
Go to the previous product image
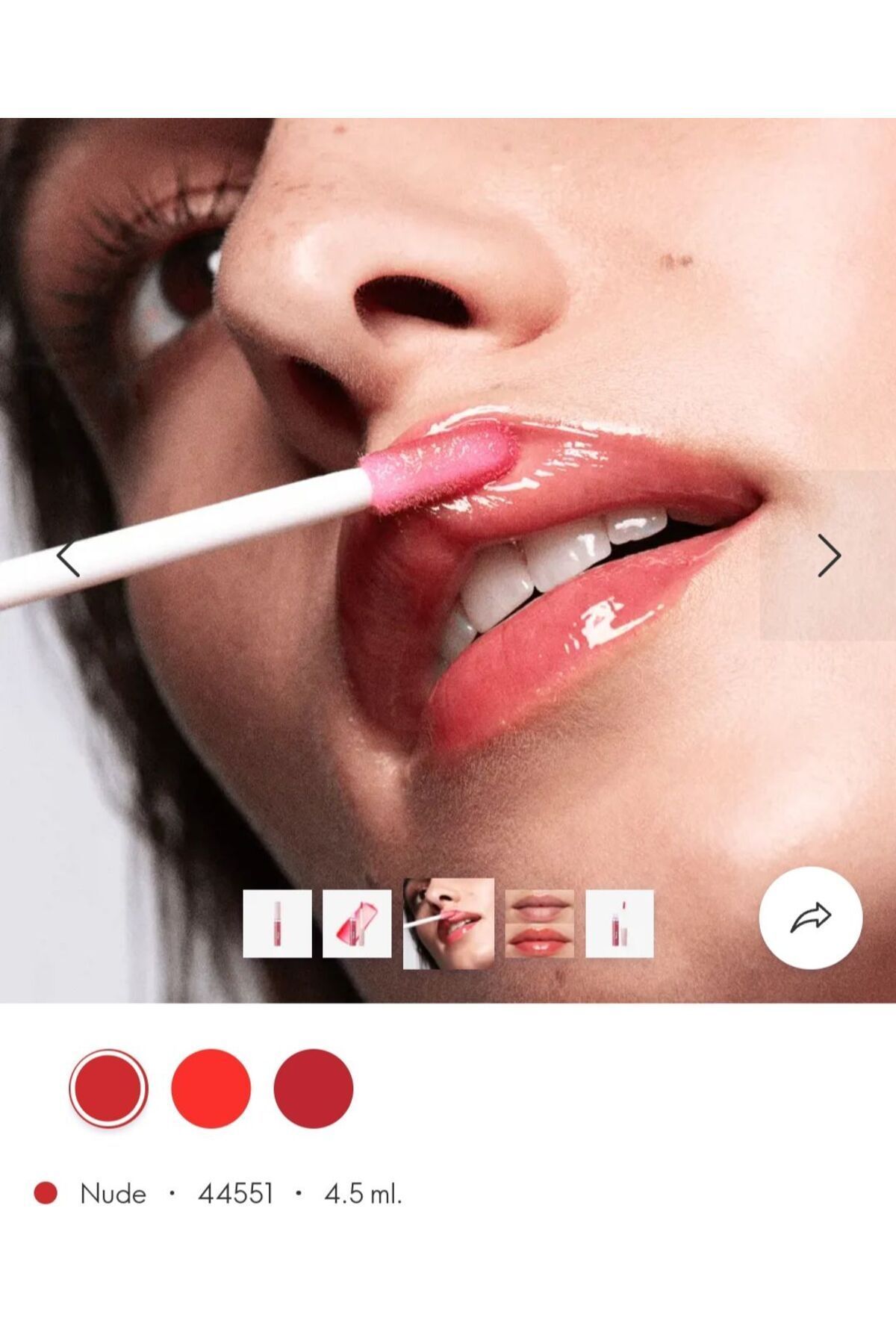[69, 558]
